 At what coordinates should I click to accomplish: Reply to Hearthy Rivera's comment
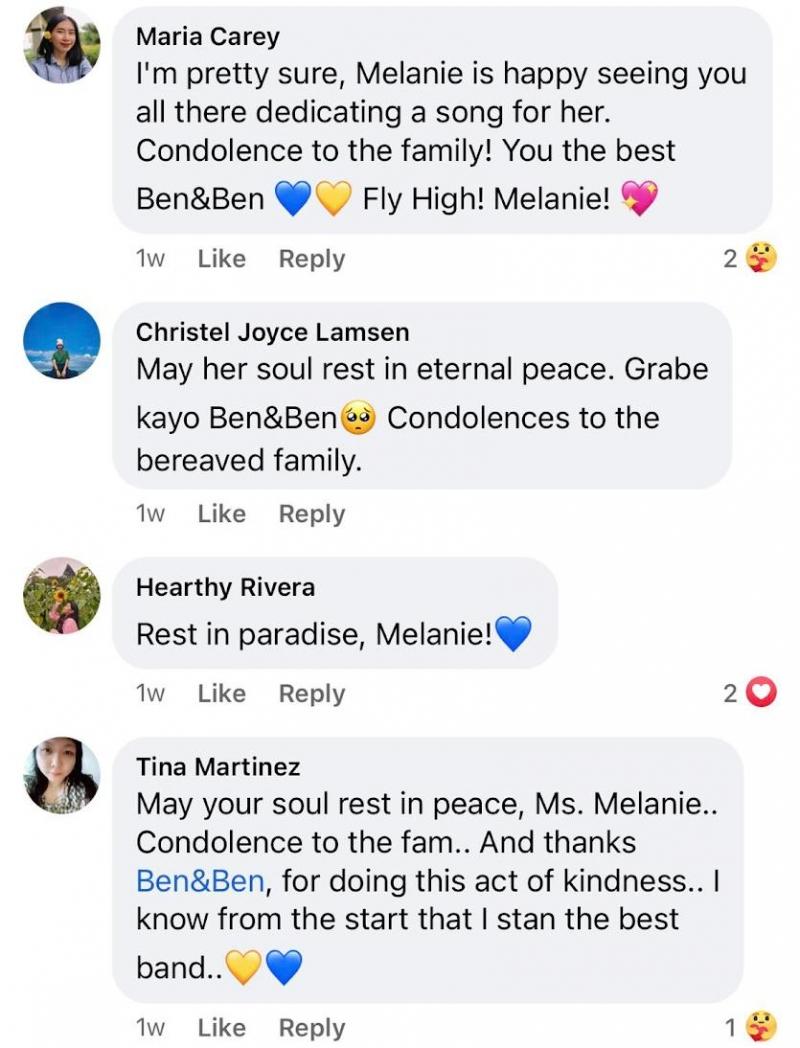[311, 693]
